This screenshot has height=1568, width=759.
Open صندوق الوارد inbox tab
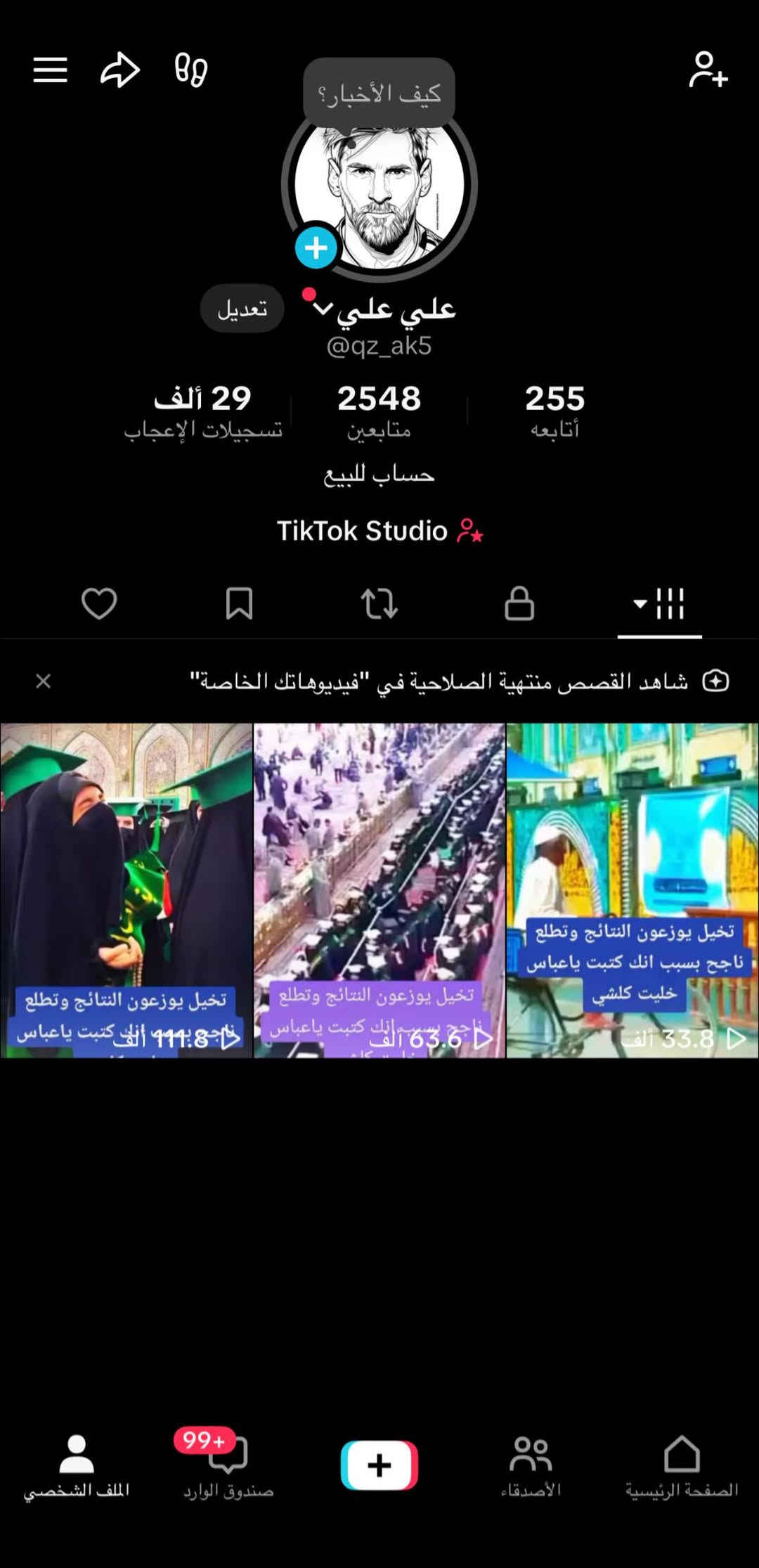[x=228, y=1466]
